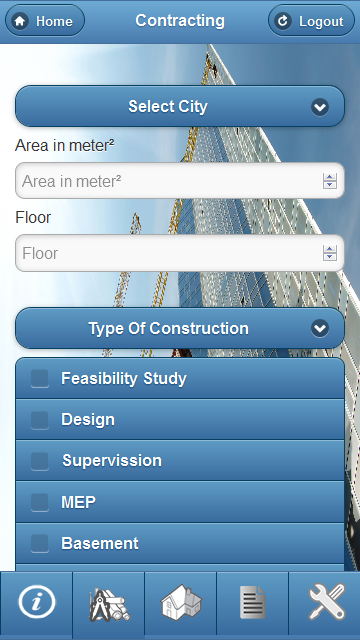
Task: Go to Home from the header
Action: pyautogui.click(x=45, y=21)
